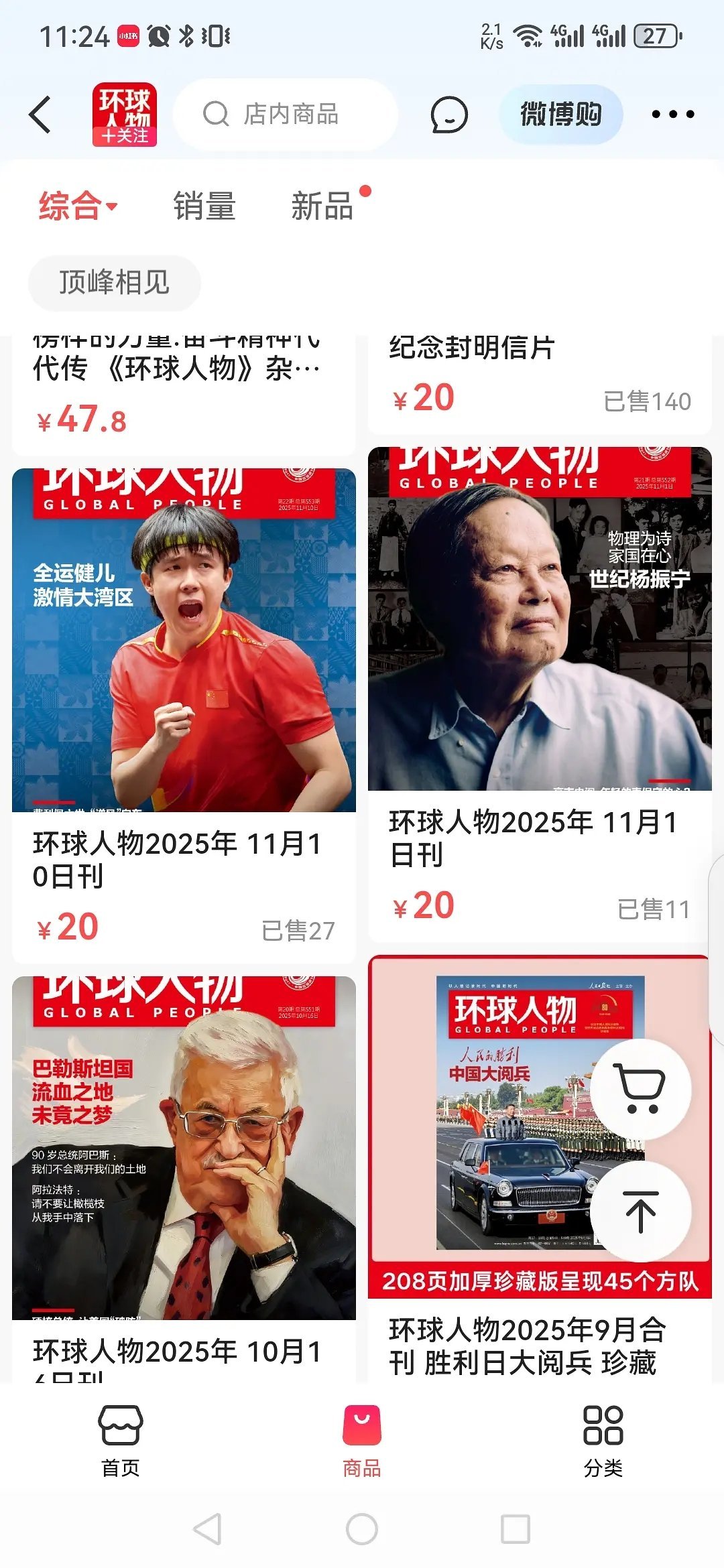Viewport: 724px width, 1568px height.
Task: Open the 2025年9月合刊 胜利日大阅兵 product
Action: coord(540,1169)
